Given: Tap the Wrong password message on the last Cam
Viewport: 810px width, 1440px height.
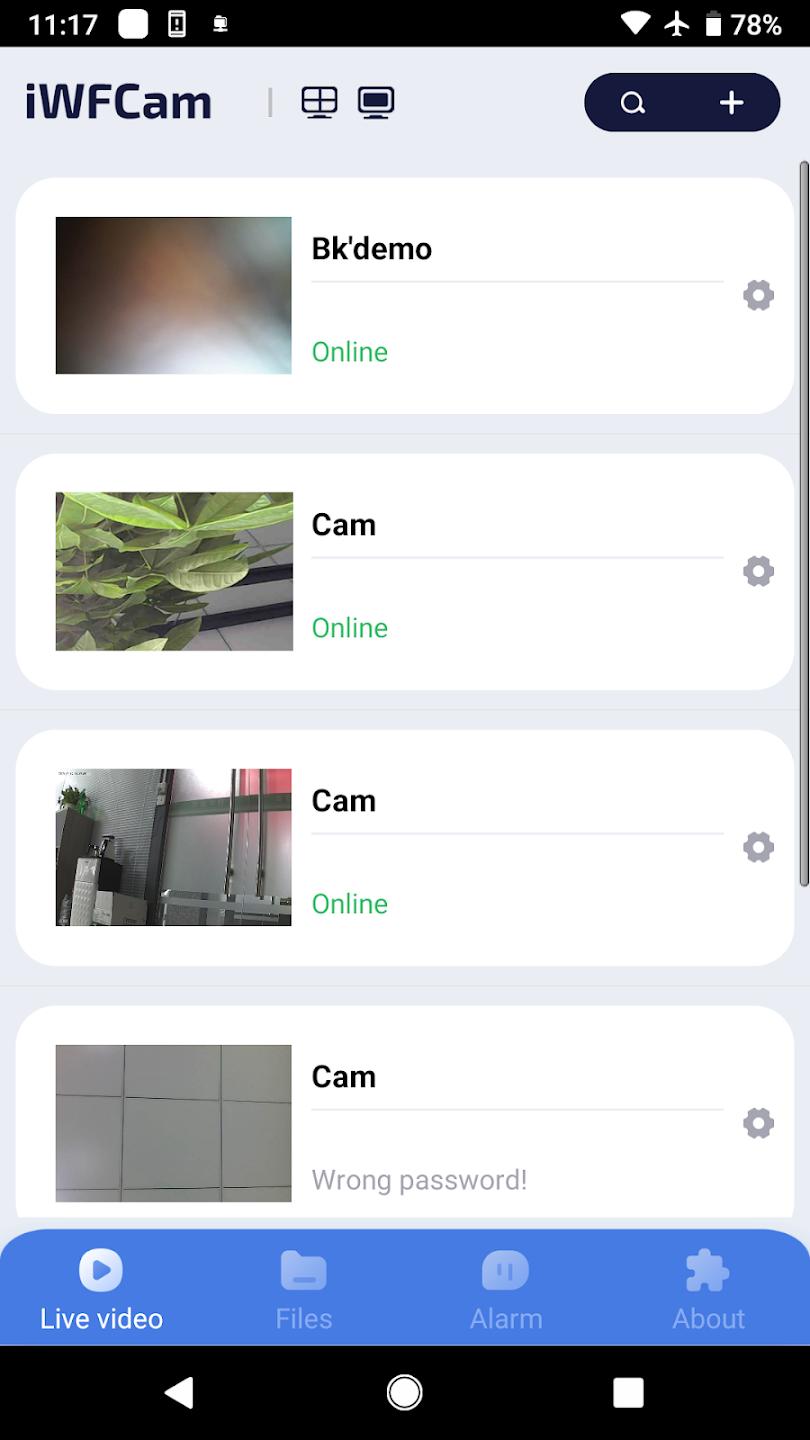Looking at the screenshot, I should (419, 1180).
